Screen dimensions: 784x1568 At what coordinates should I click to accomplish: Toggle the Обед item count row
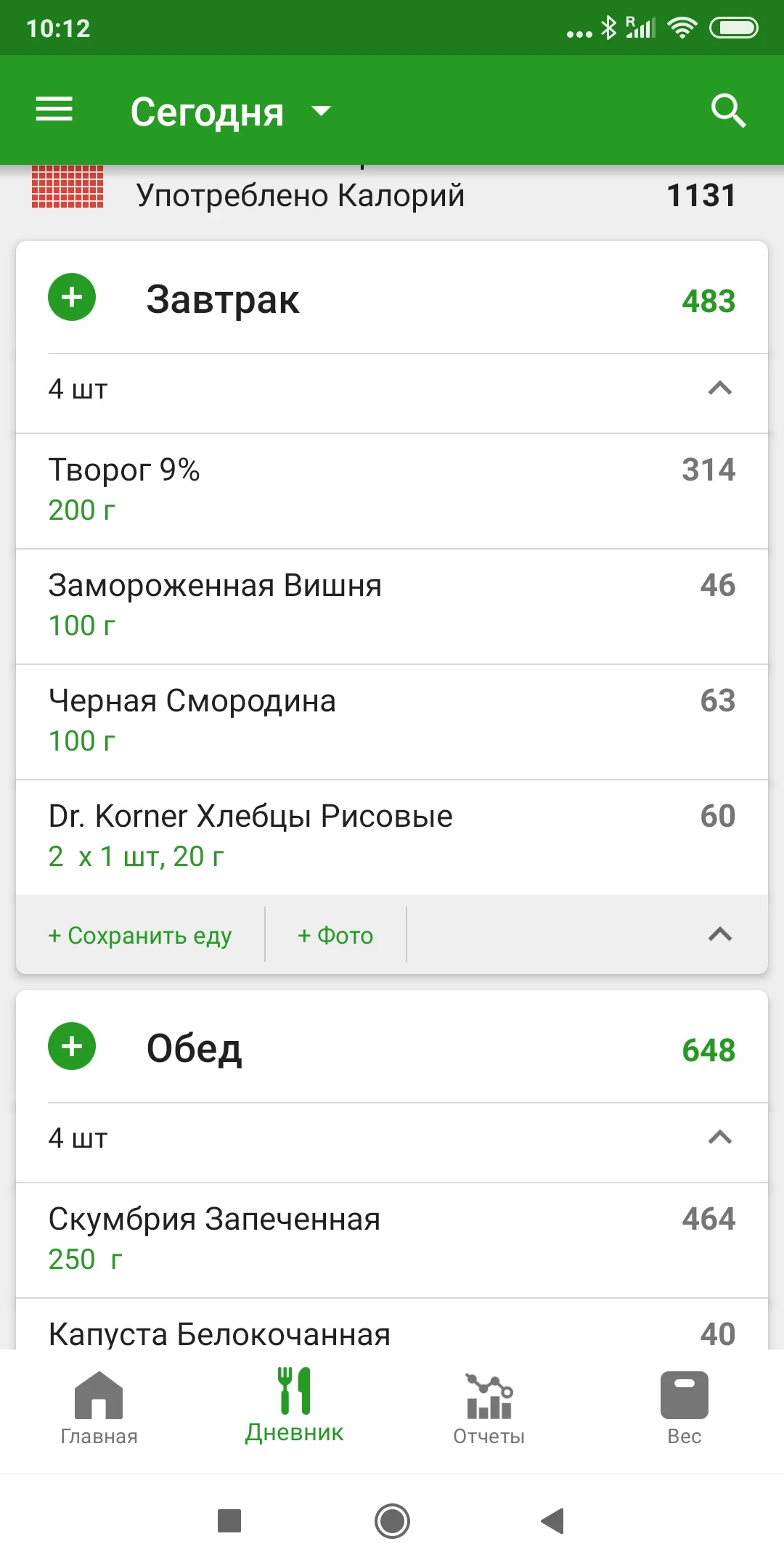pyautogui.click(x=392, y=1139)
